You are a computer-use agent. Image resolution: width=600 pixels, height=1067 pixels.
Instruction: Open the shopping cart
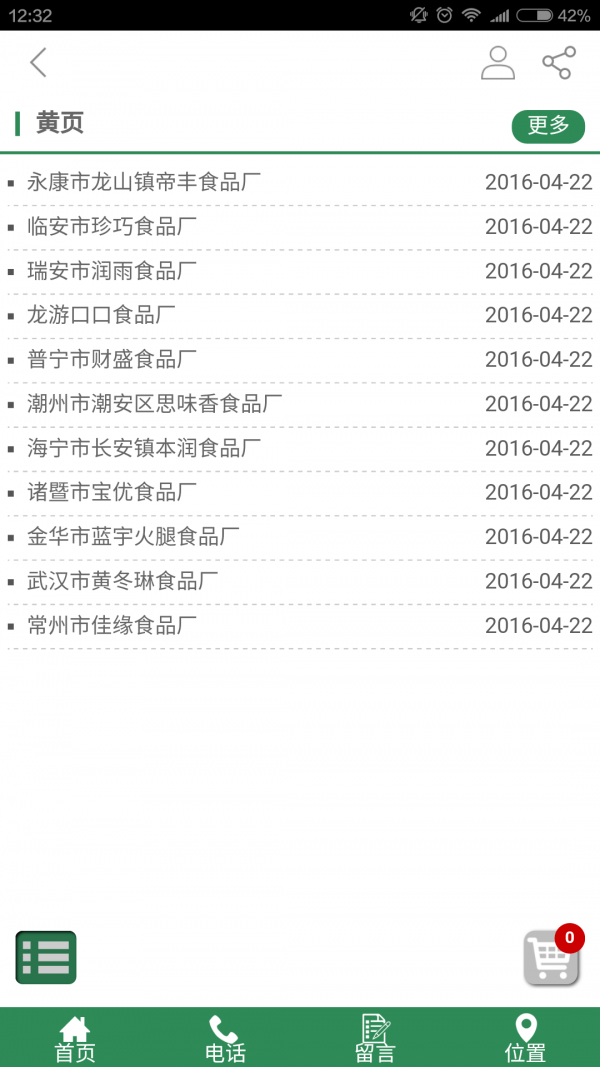click(551, 958)
